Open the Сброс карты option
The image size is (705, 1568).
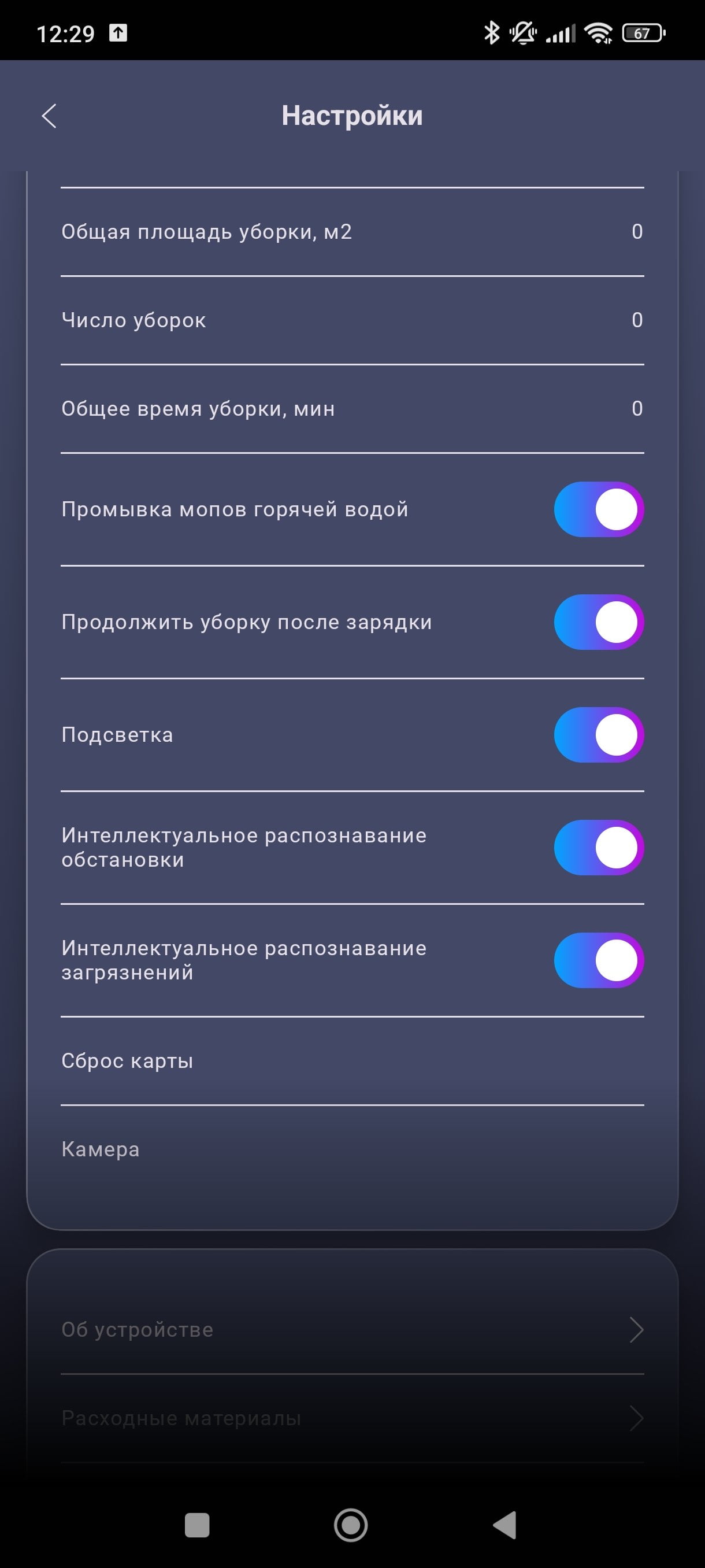352,1061
